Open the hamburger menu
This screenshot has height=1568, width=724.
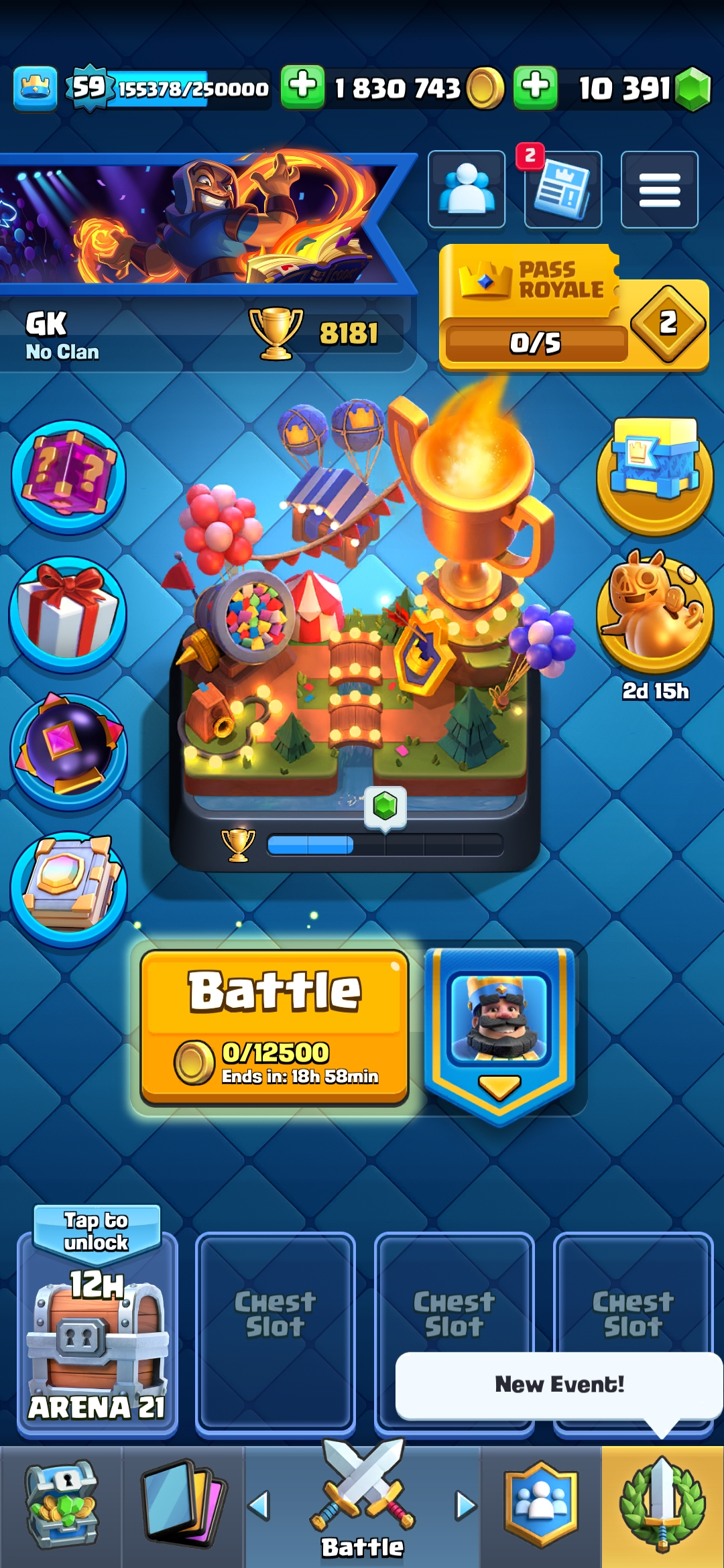659,190
